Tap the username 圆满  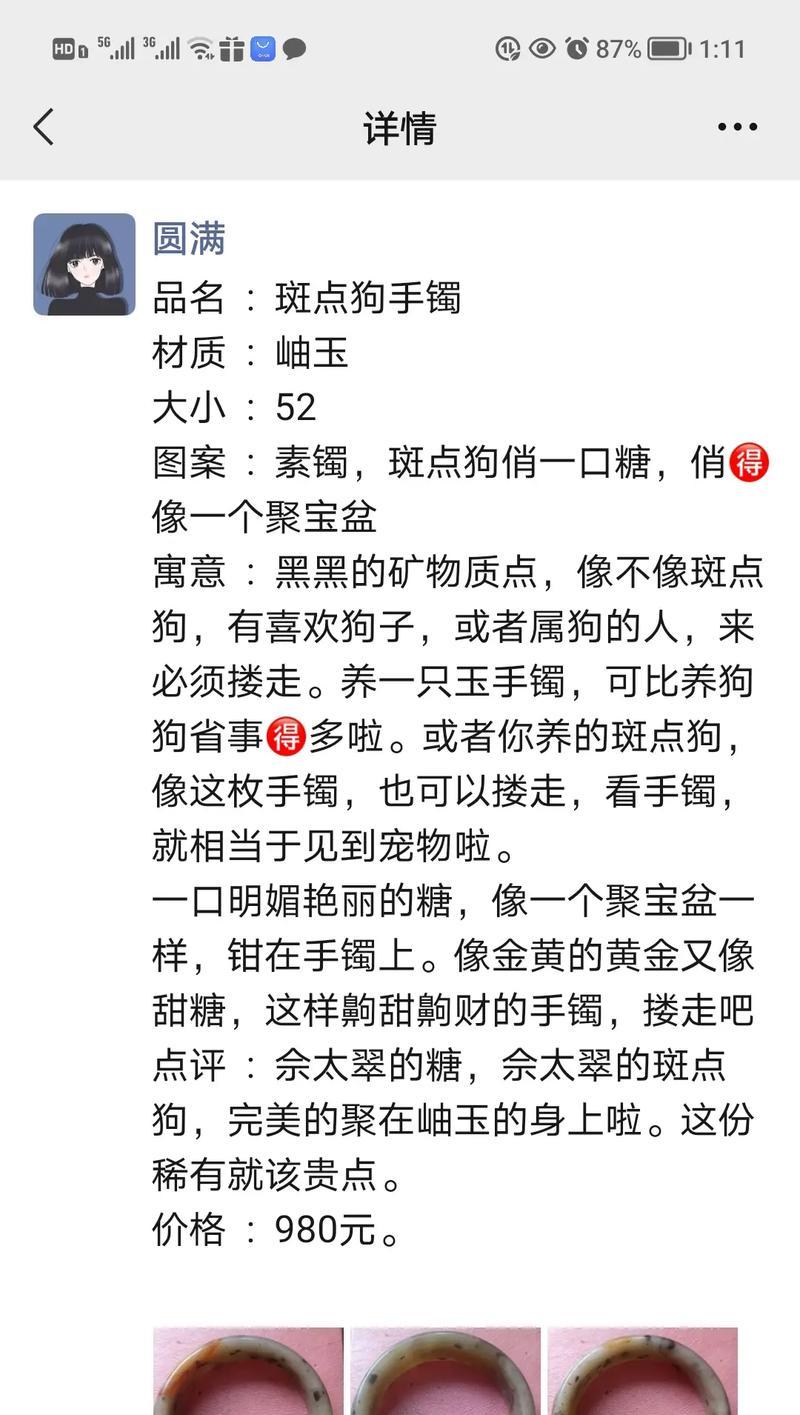(189, 239)
